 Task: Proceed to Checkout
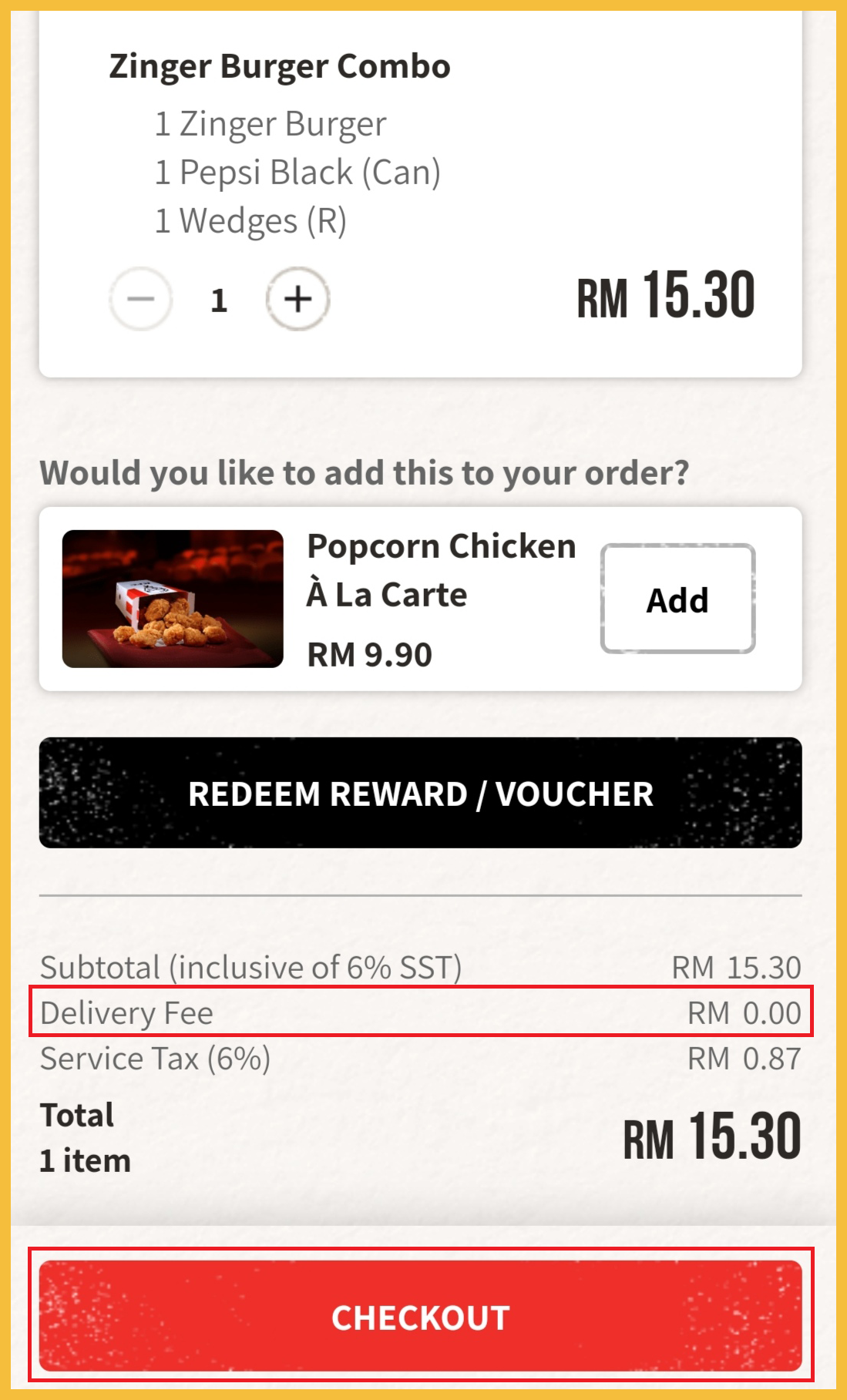point(421,1316)
